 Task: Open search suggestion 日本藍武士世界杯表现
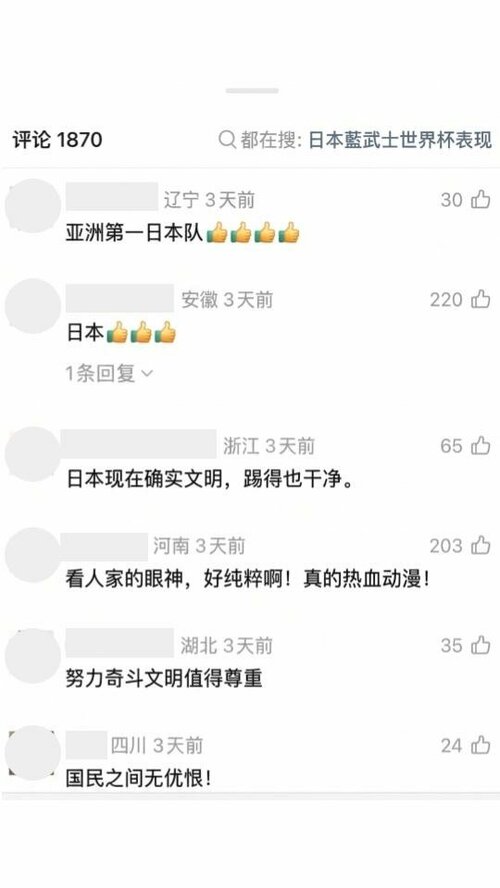point(400,140)
